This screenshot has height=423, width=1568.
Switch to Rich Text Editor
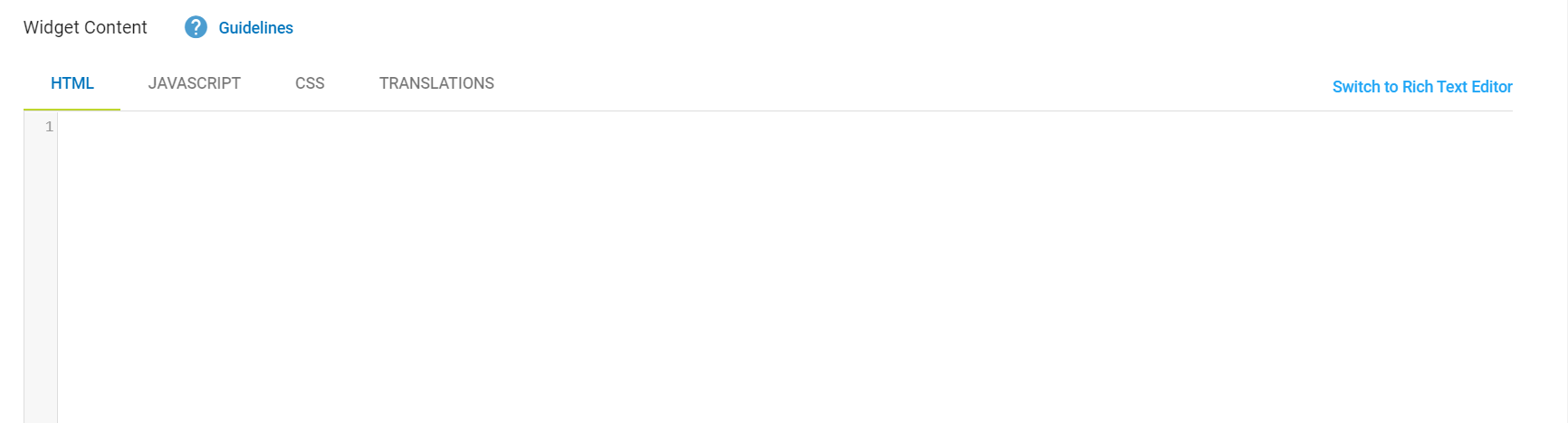click(1421, 87)
